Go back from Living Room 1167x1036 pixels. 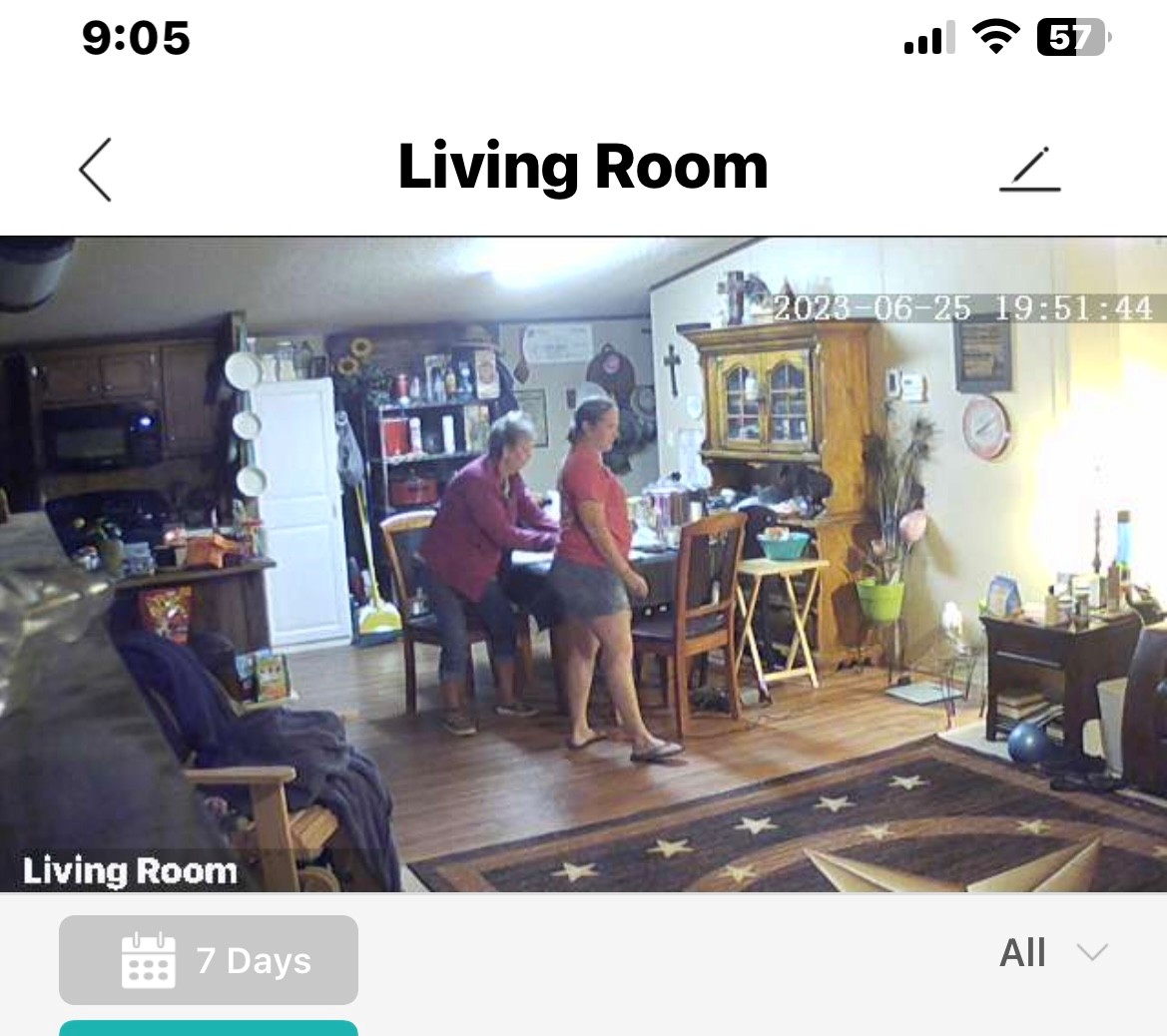pyautogui.click(x=95, y=170)
